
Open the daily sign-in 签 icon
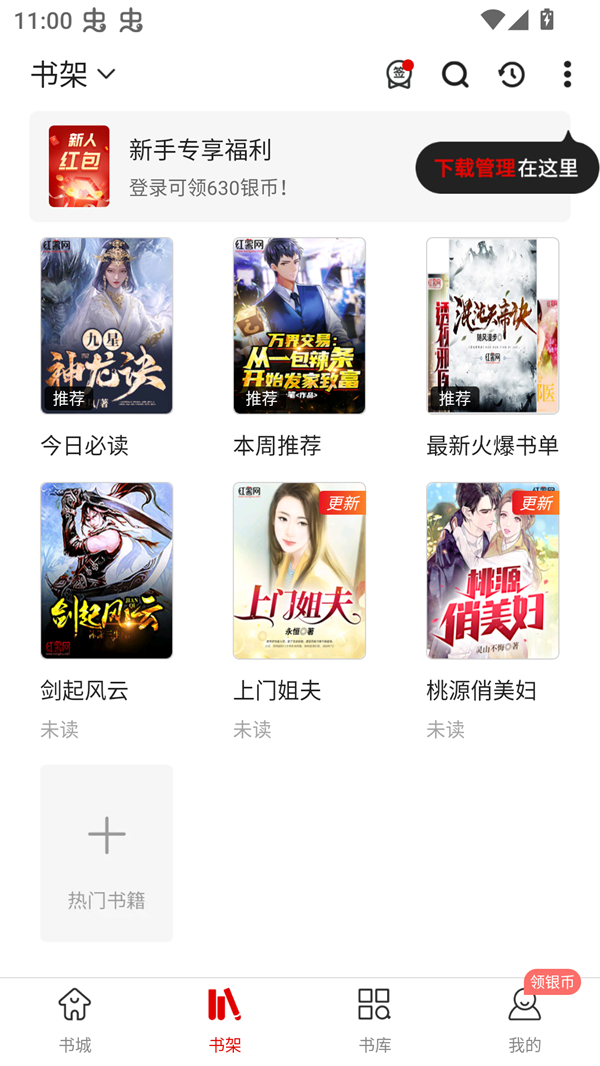pyautogui.click(x=399, y=74)
